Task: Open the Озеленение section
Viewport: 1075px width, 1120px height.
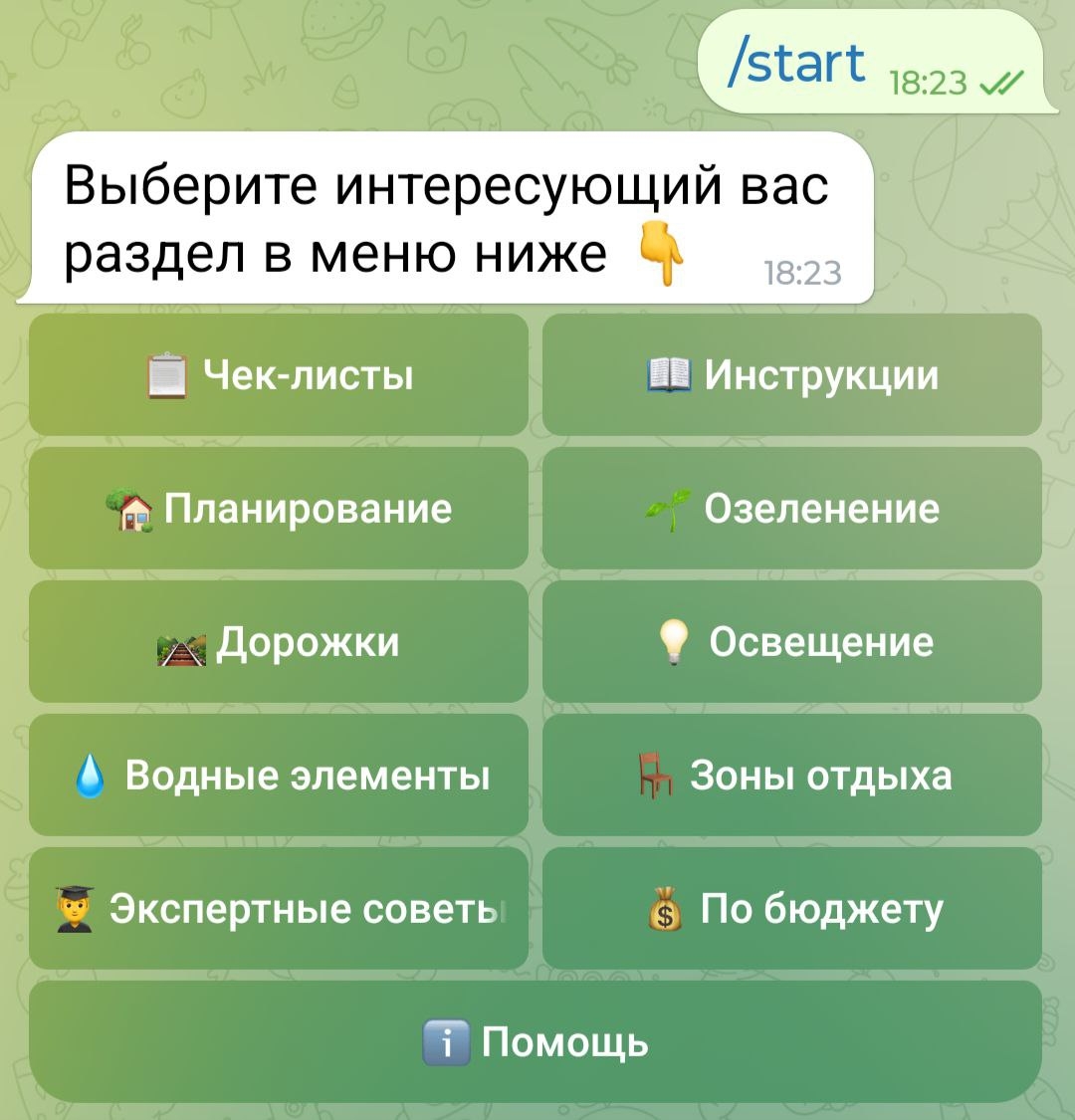Action: click(792, 509)
